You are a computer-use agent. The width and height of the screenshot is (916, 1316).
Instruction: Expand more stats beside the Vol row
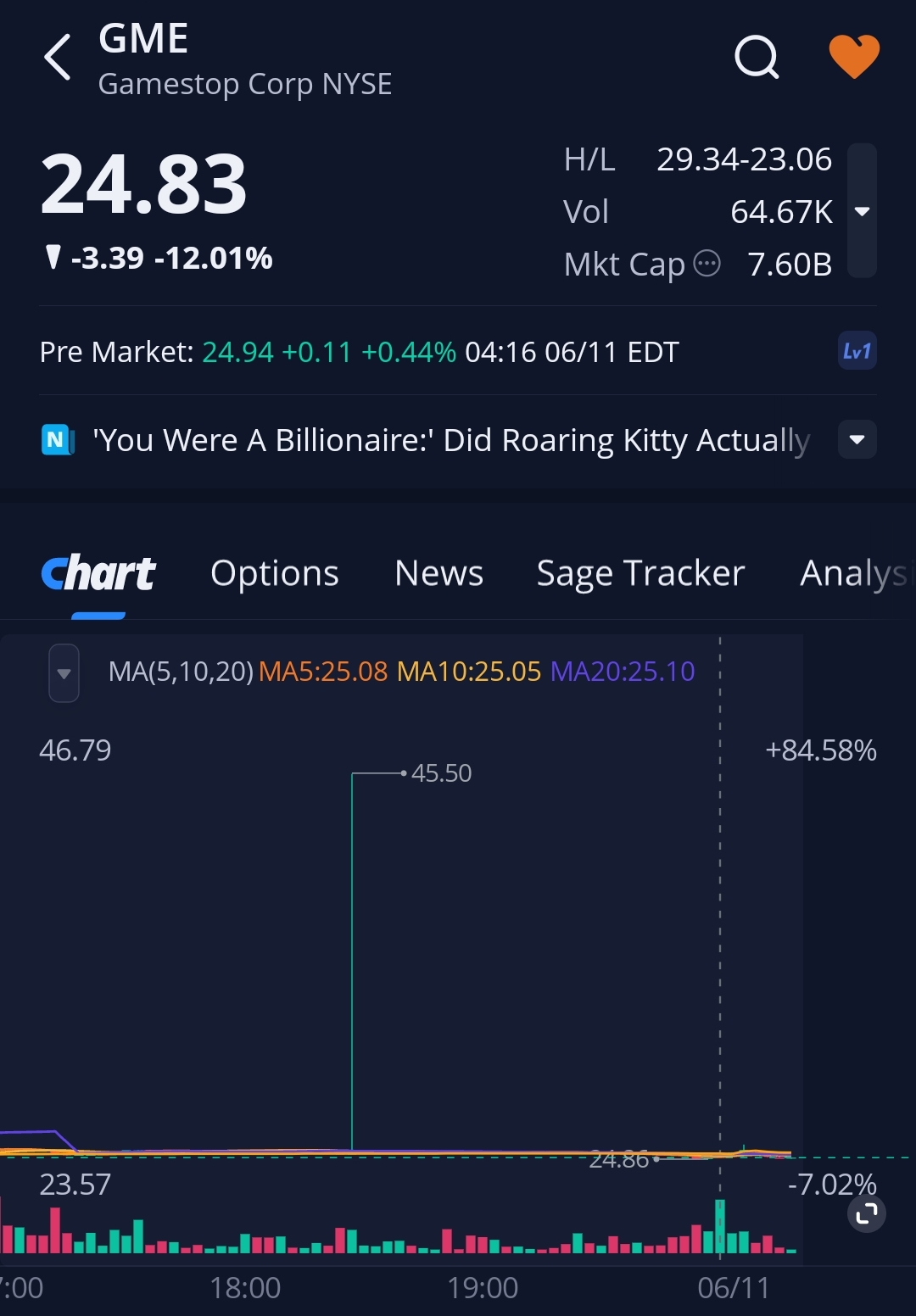click(862, 211)
